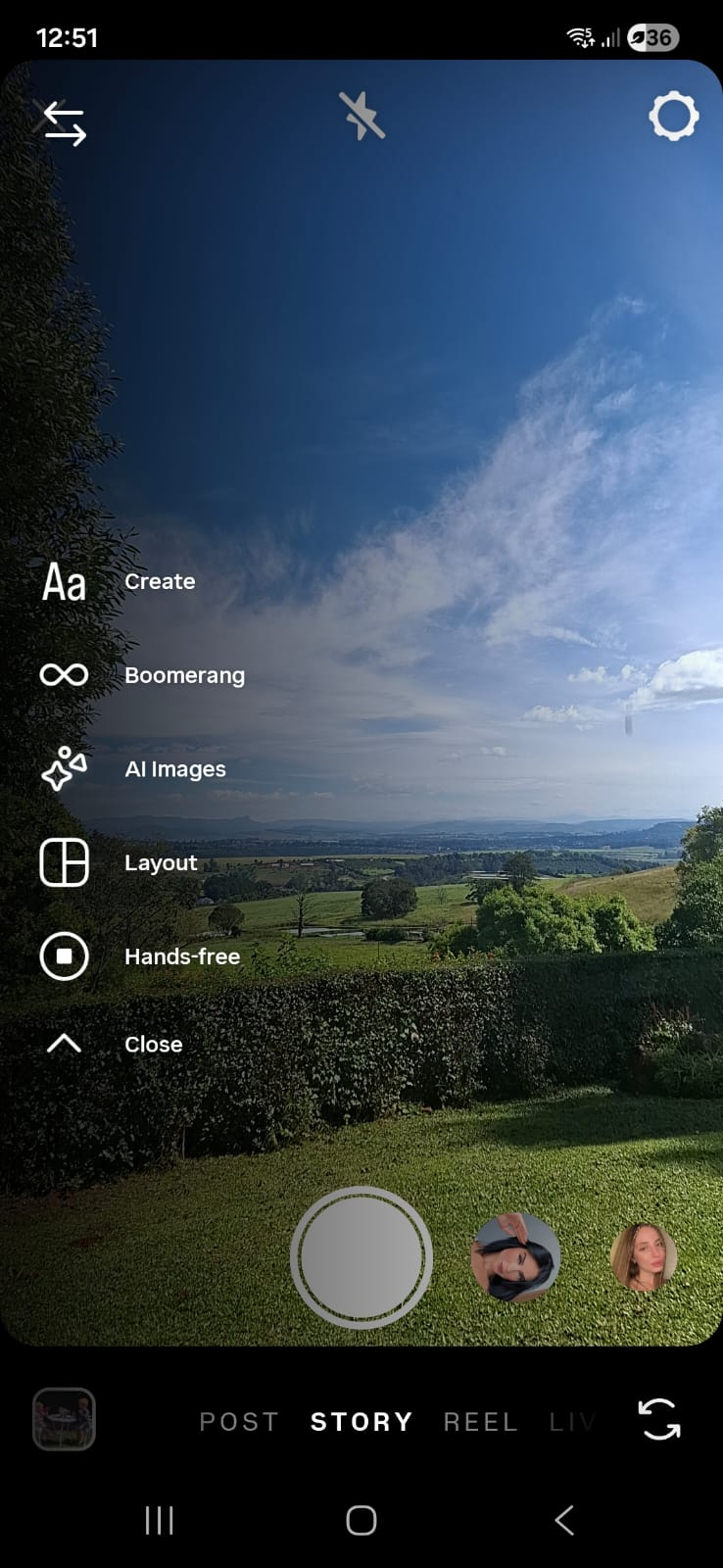Open the story camera settings gear
The width and height of the screenshot is (723, 1568).
tap(673, 116)
